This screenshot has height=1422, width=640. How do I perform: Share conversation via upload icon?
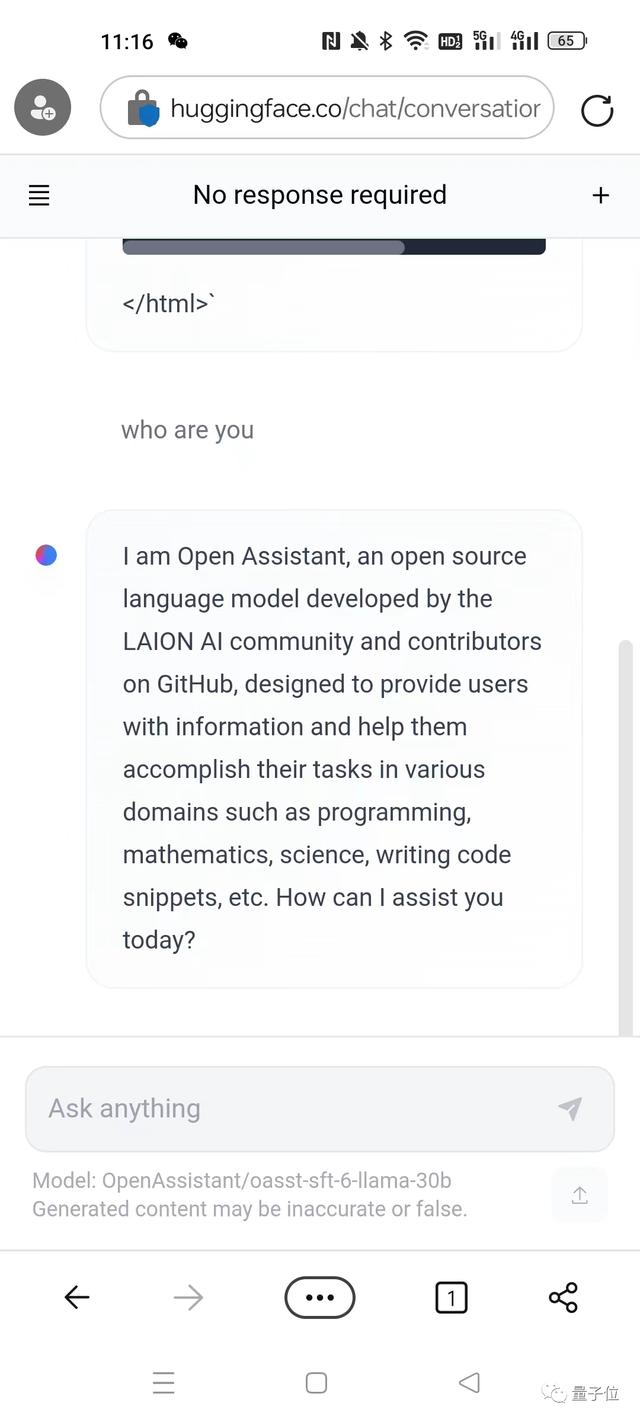coord(579,1195)
